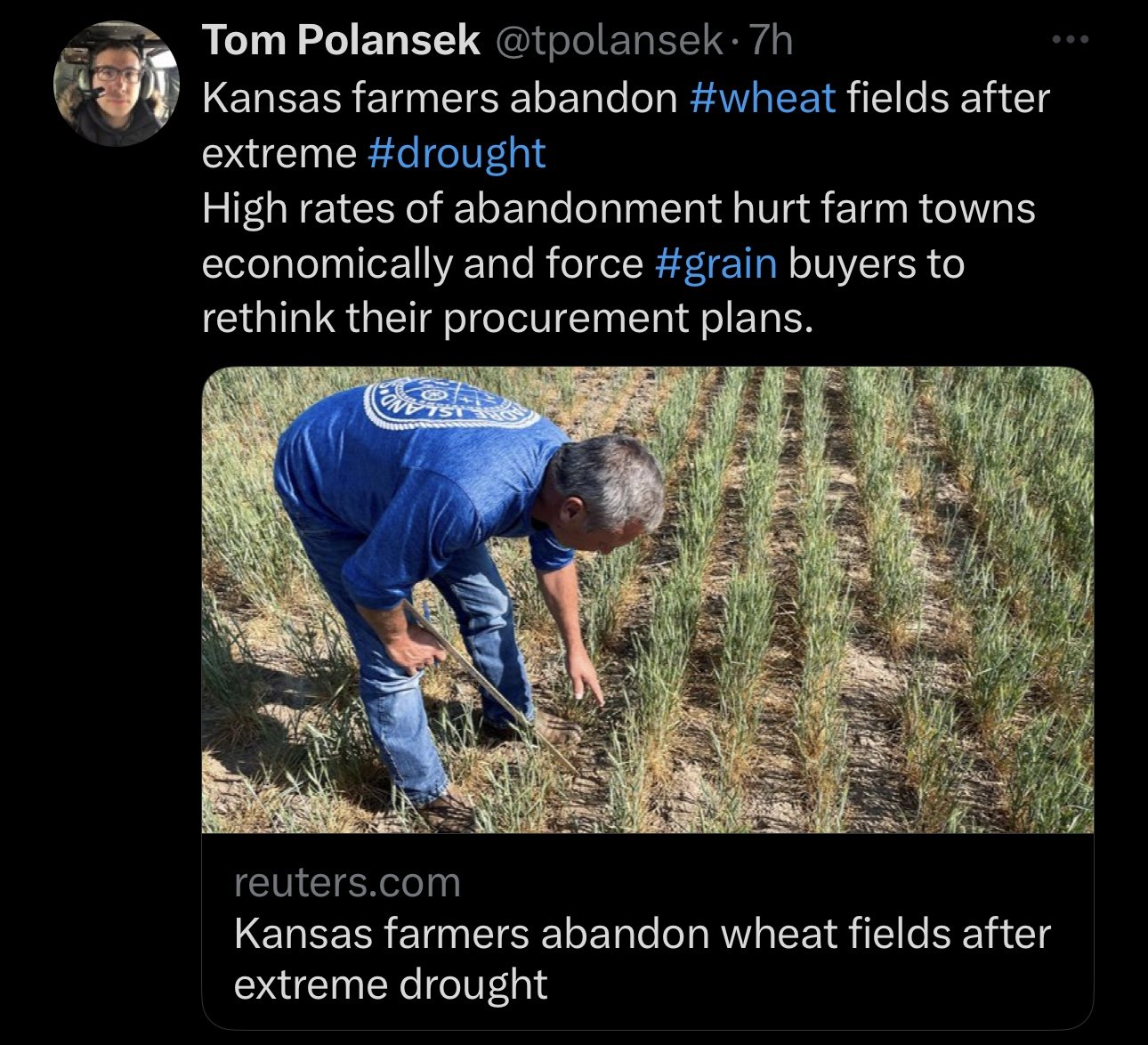The image size is (1148, 1045).
Task: Tap the #grain hashtag
Action: pos(715,264)
